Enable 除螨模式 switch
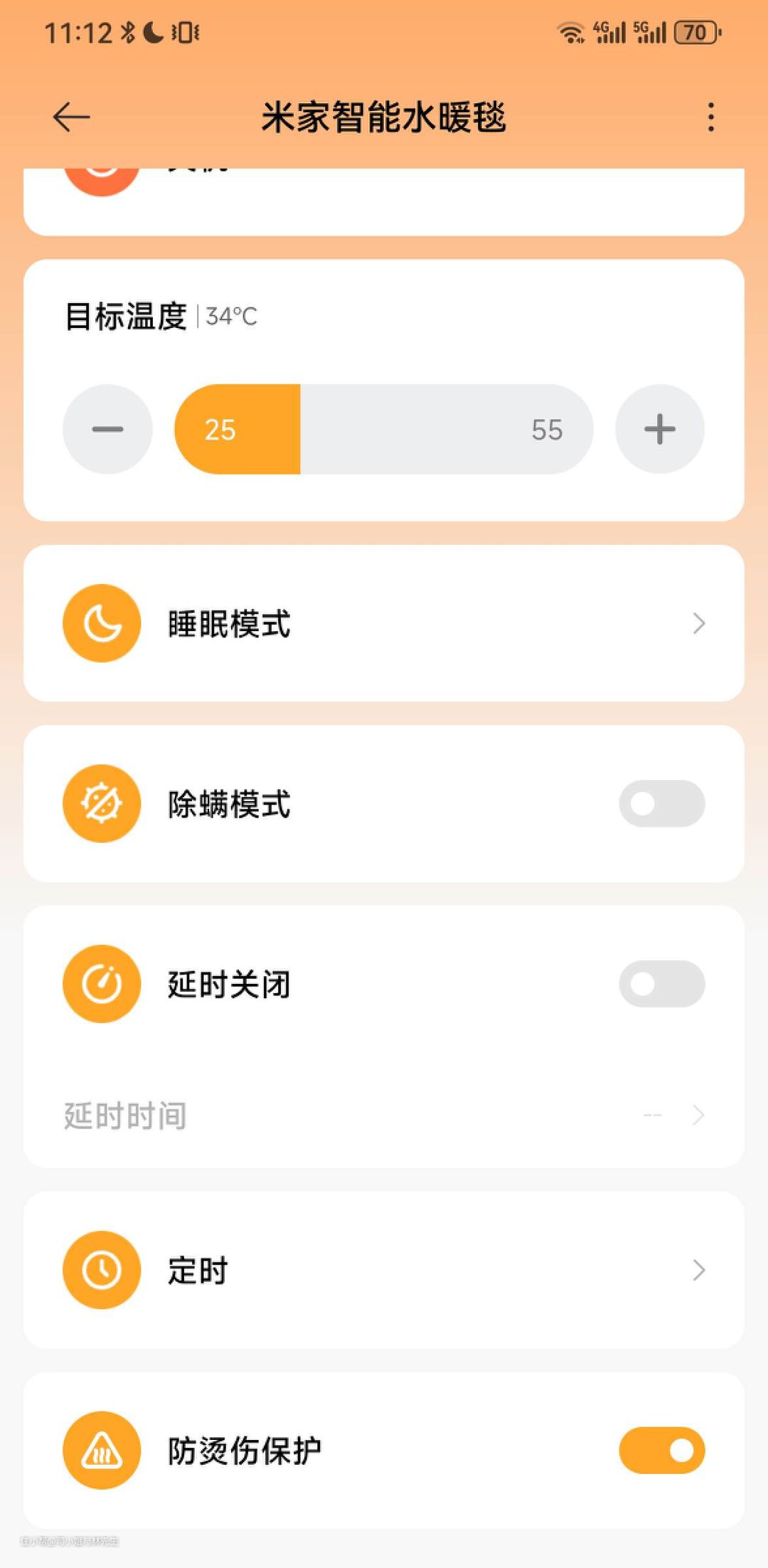 point(661,804)
